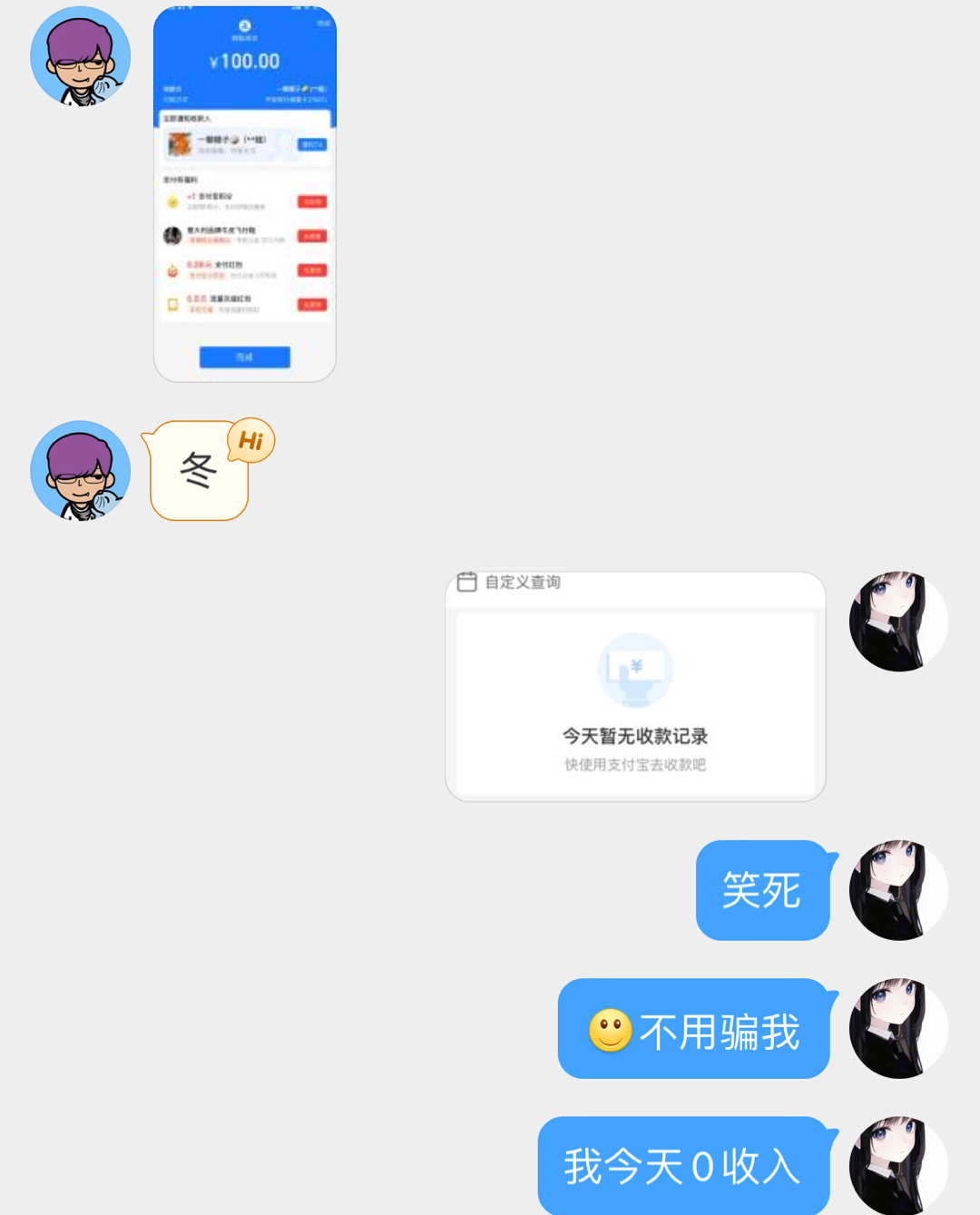View profile of purple-haired avatar beside 冬 message
Screen dimensions: 980x1215
(x=81, y=470)
